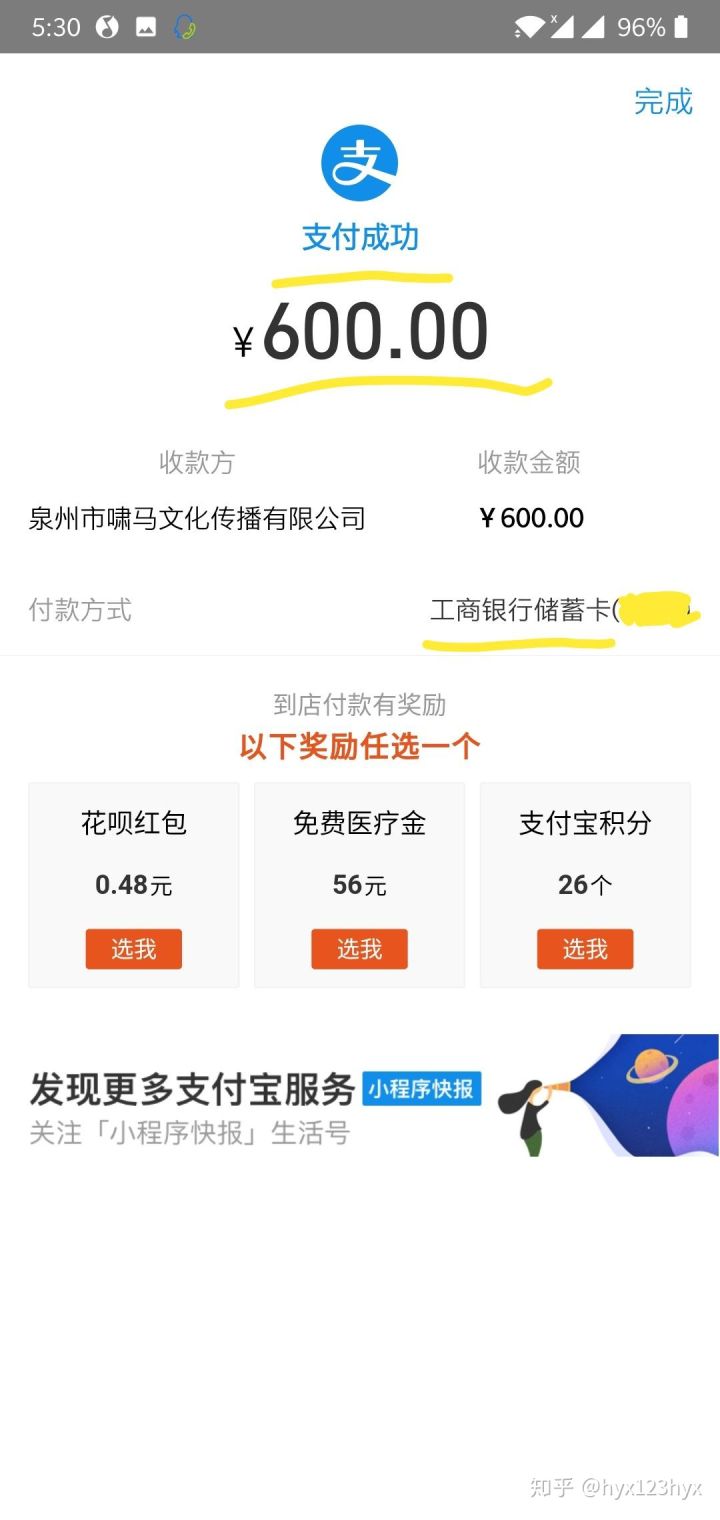Image resolution: width=720 pixels, height=1520 pixels.
Task: Choose the 免费医疗金 56元 reward
Action: (x=359, y=949)
